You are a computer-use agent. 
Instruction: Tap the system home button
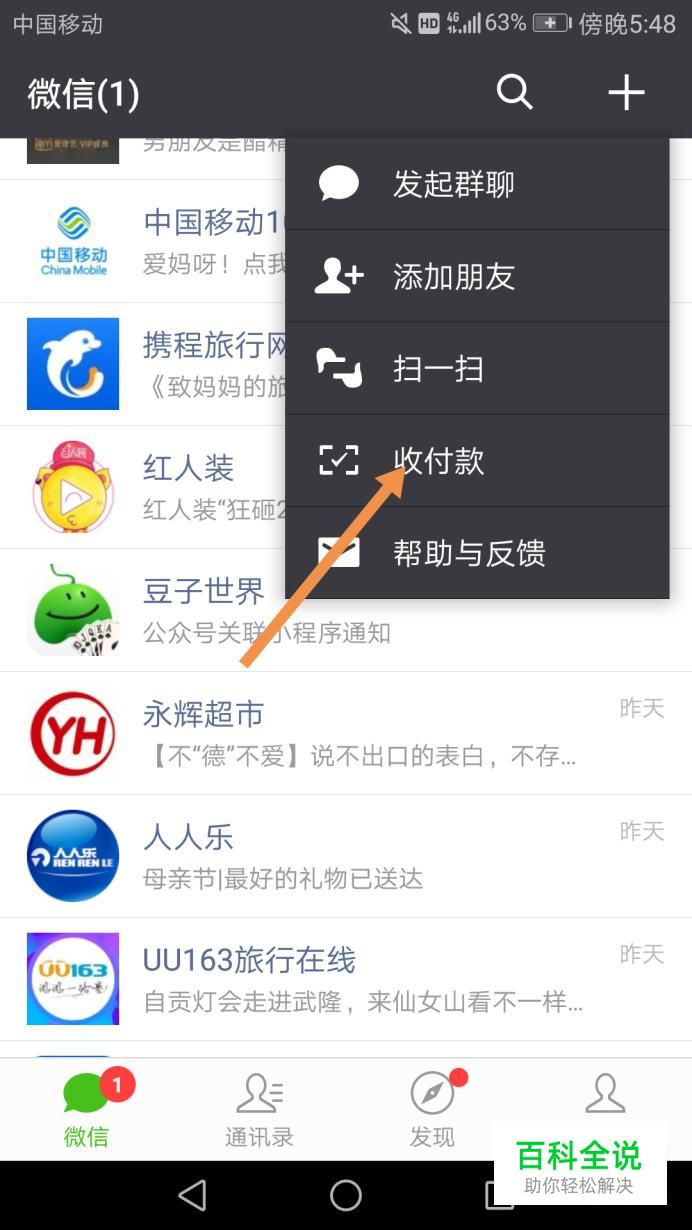(346, 1195)
